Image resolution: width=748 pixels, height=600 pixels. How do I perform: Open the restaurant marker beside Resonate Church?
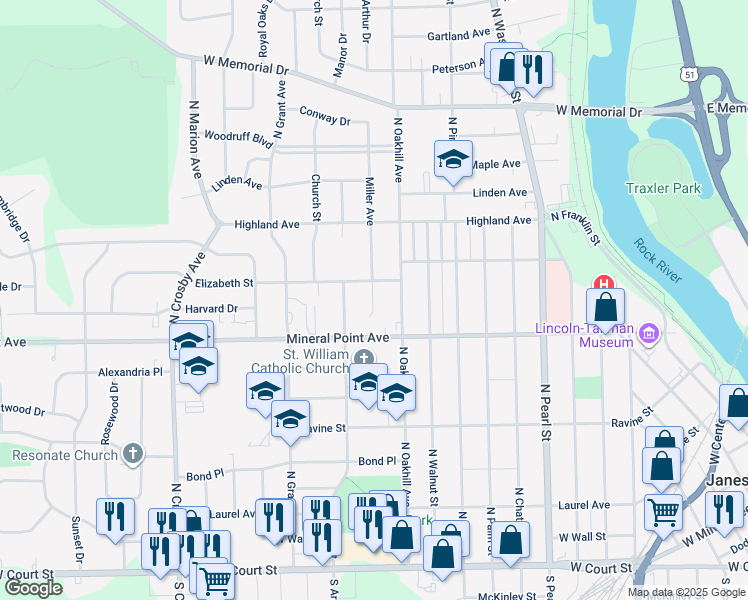tap(115, 517)
